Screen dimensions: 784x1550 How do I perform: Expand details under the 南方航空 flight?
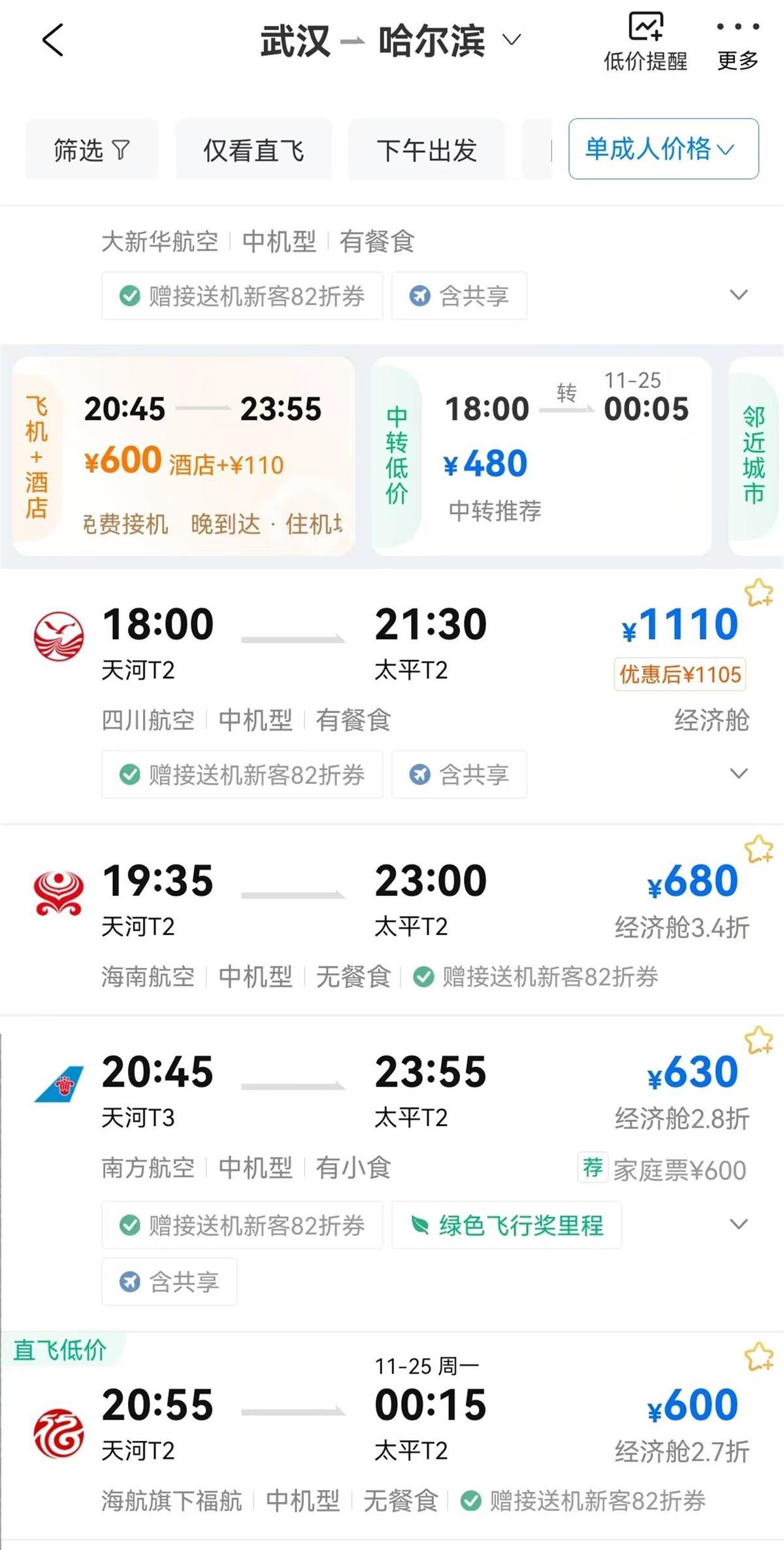738,1225
